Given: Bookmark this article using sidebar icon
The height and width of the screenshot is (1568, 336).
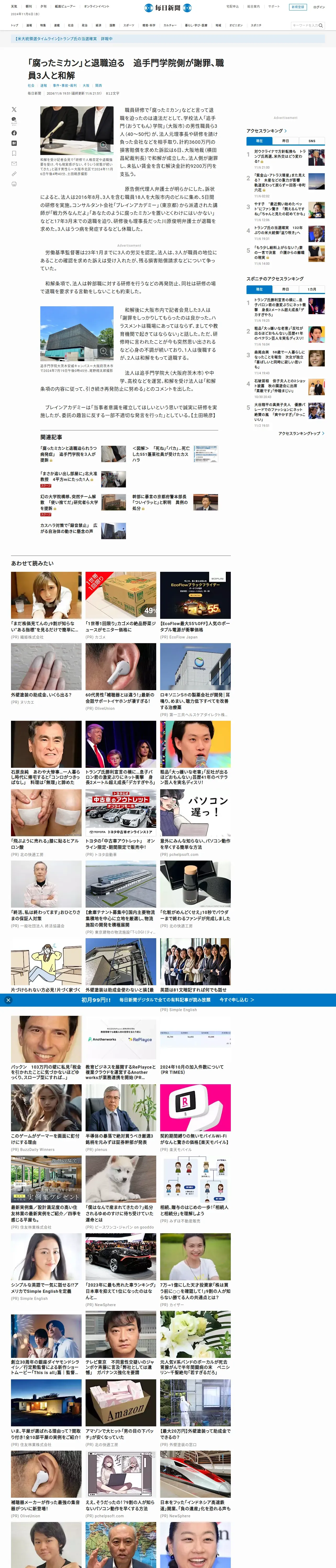Looking at the screenshot, I should (x=14, y=153).
